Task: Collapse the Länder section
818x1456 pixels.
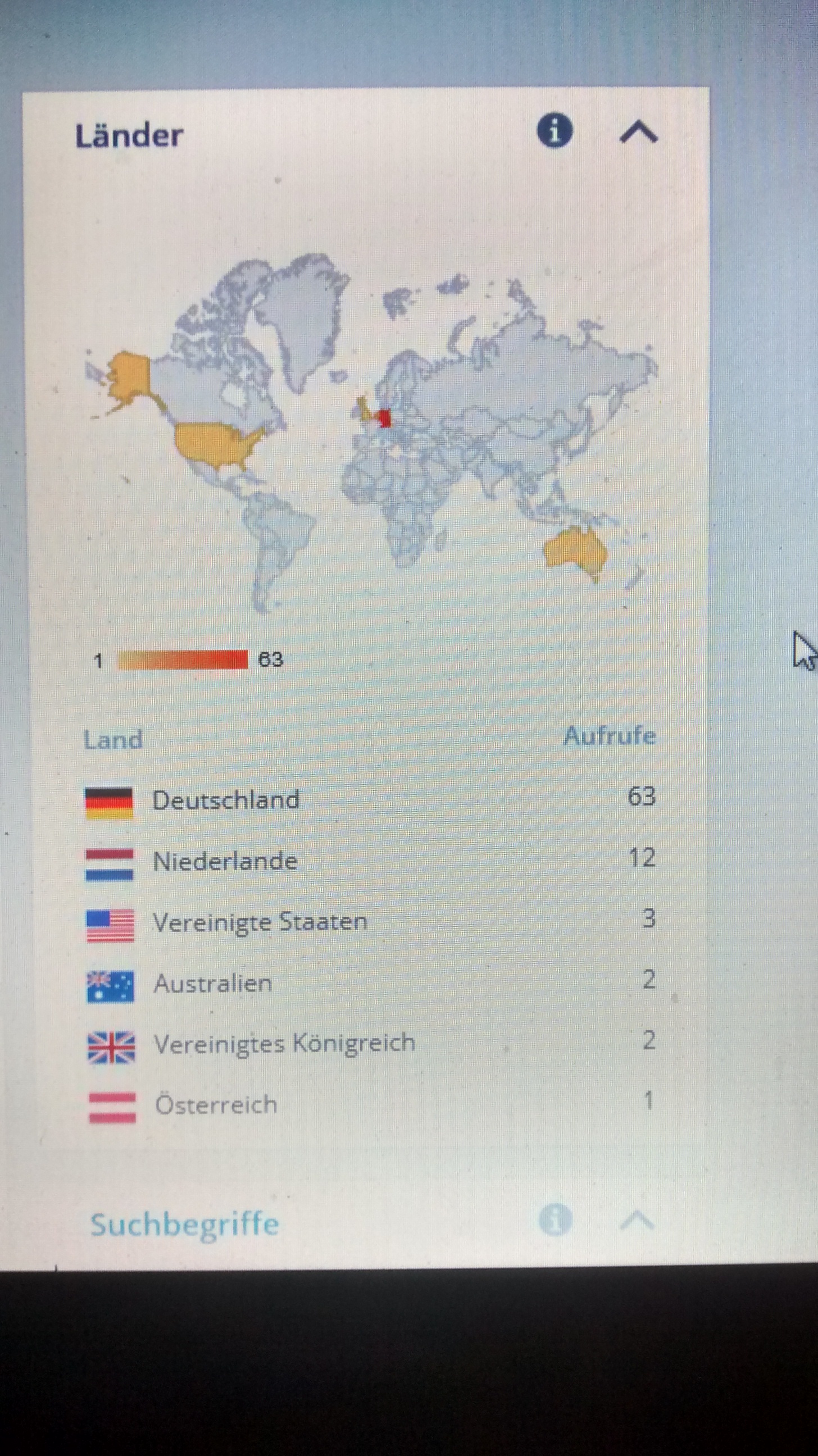Action: [x=638, y=133]
